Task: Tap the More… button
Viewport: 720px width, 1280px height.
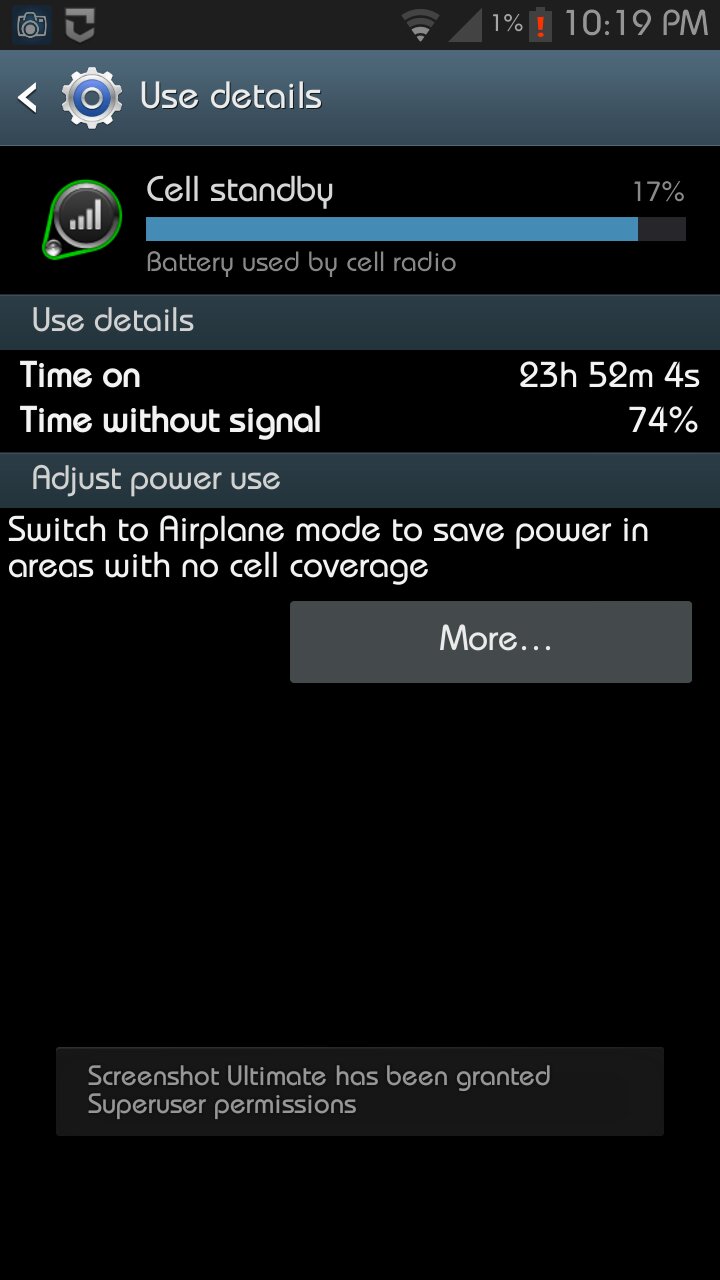Action: [x=490, y=641]
